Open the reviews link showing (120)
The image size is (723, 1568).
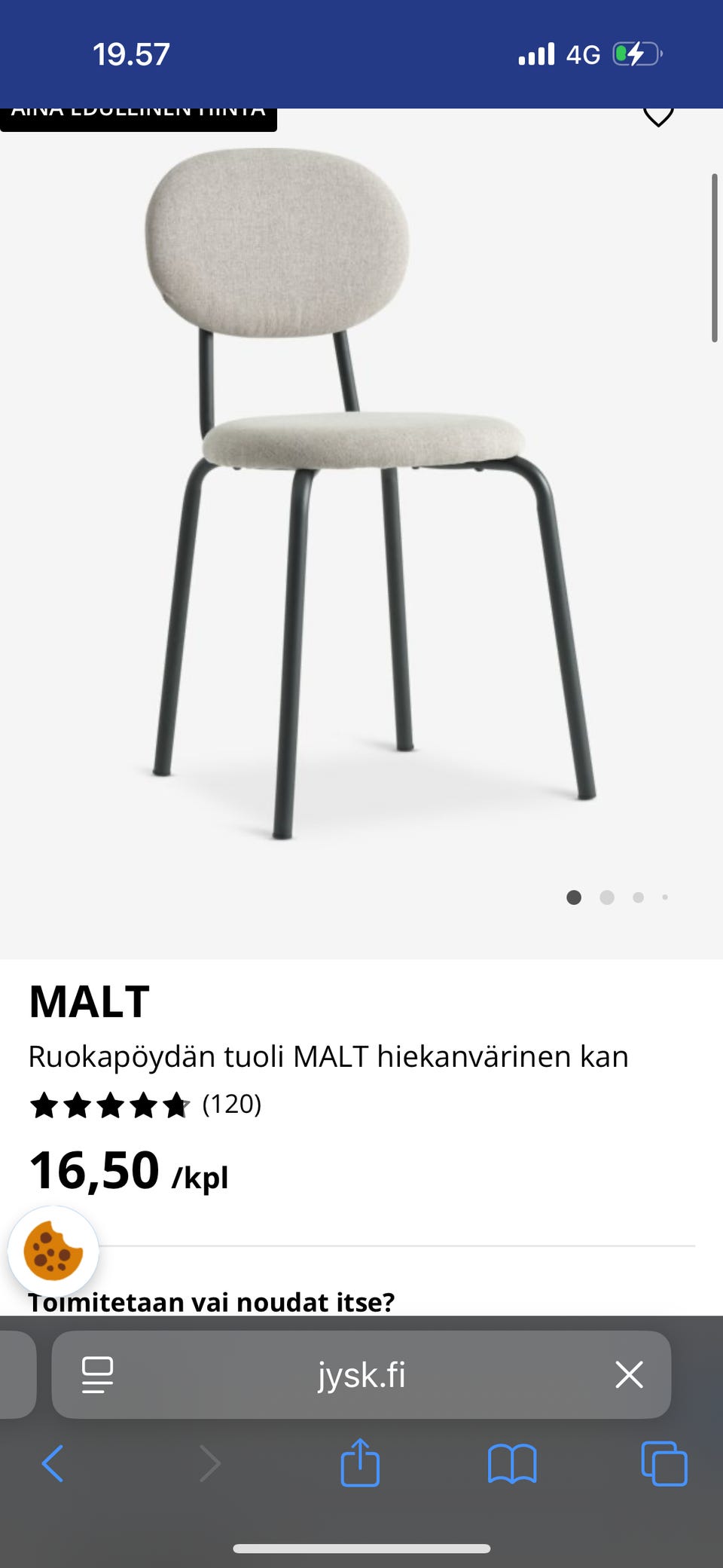[232, 1106]
